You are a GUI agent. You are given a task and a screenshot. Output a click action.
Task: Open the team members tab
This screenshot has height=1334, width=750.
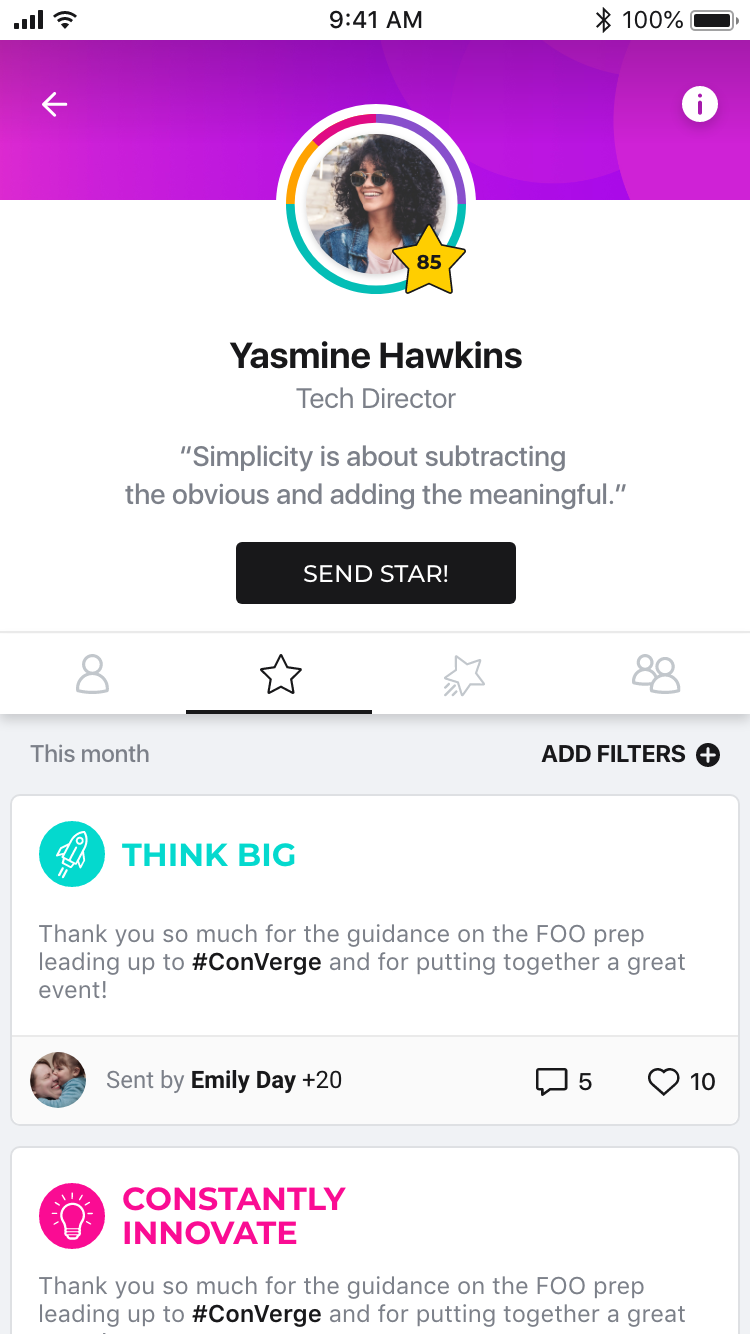pyautogui.click(x=656, y=675)
